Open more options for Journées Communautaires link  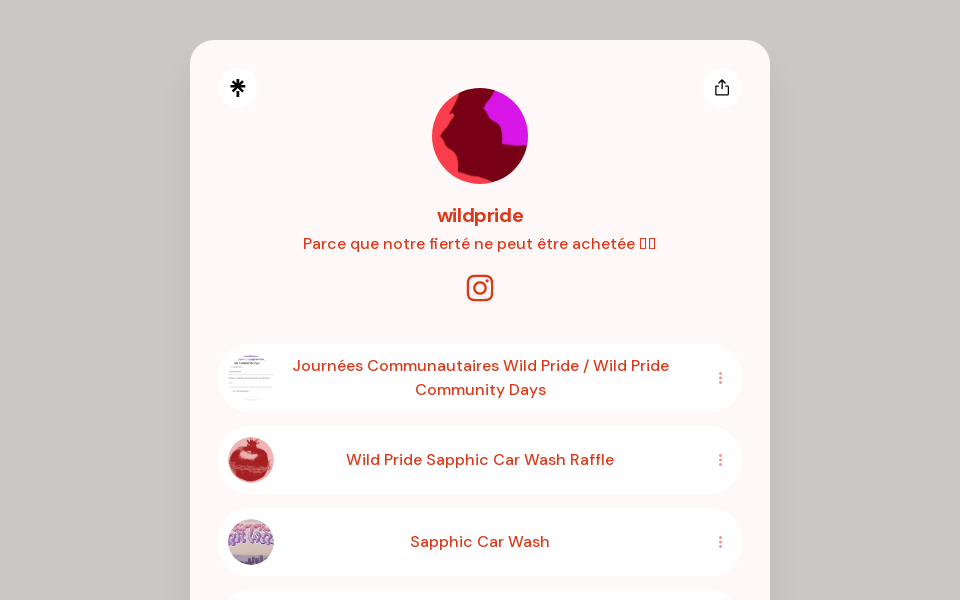720,378
